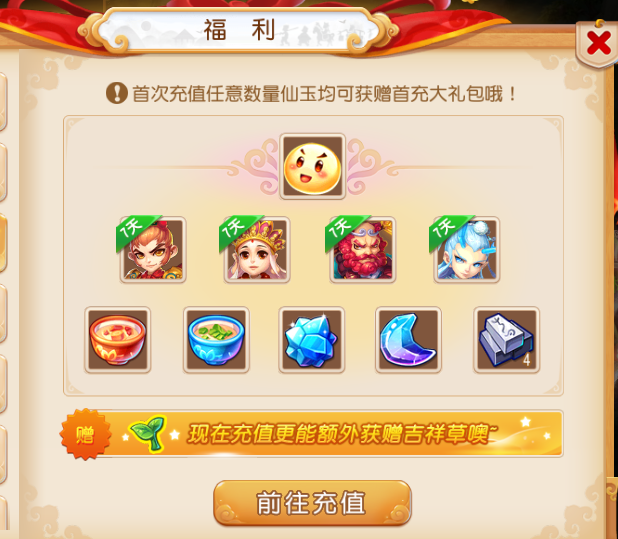Close the 福利 welfare dialog
The height and width of the screenshot is (539, 618).
[x=598, y=44]
